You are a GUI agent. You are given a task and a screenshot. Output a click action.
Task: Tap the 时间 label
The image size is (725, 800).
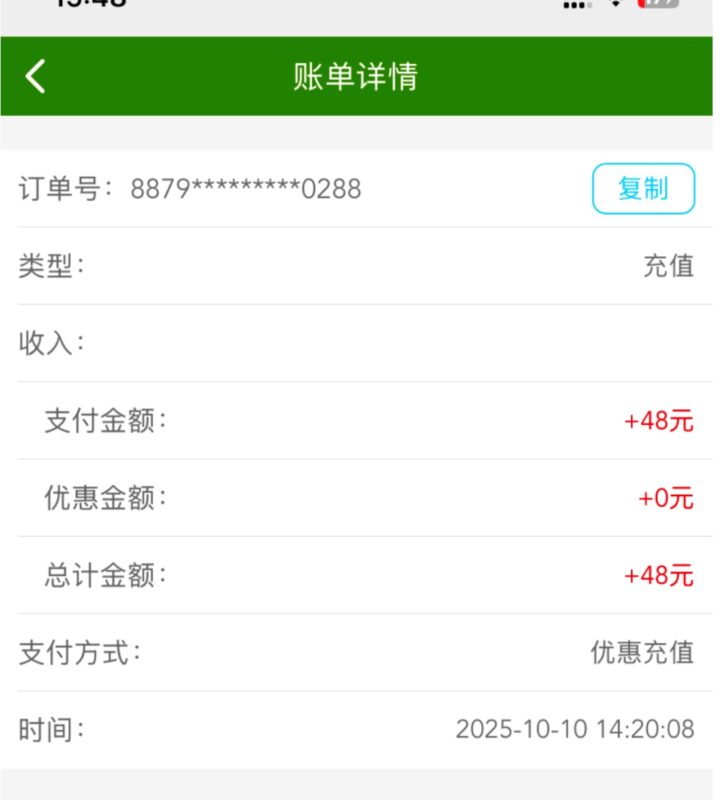(x=48, y=729)
